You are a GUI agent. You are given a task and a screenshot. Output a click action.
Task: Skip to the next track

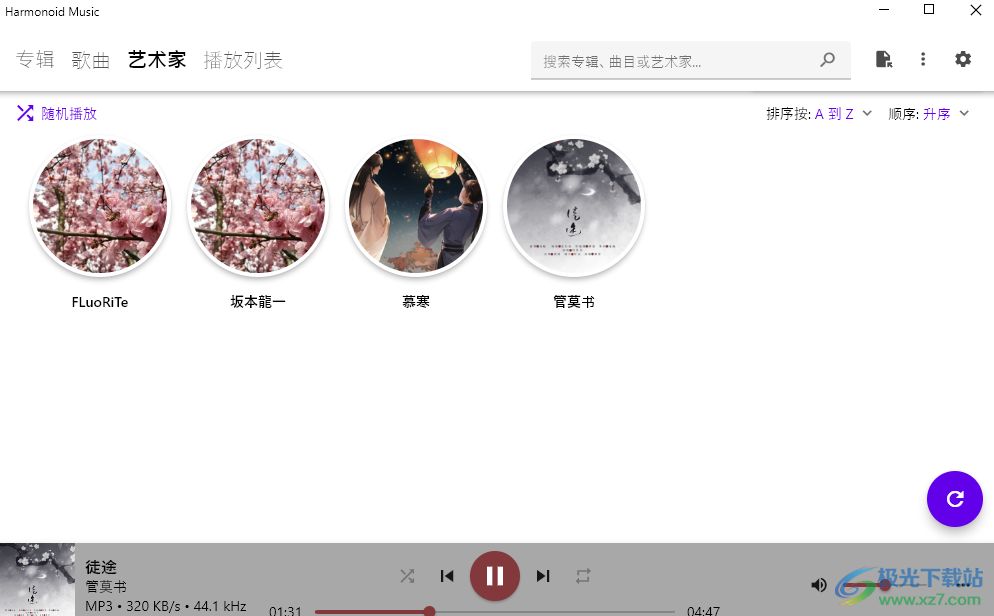(x=543, y=576)
